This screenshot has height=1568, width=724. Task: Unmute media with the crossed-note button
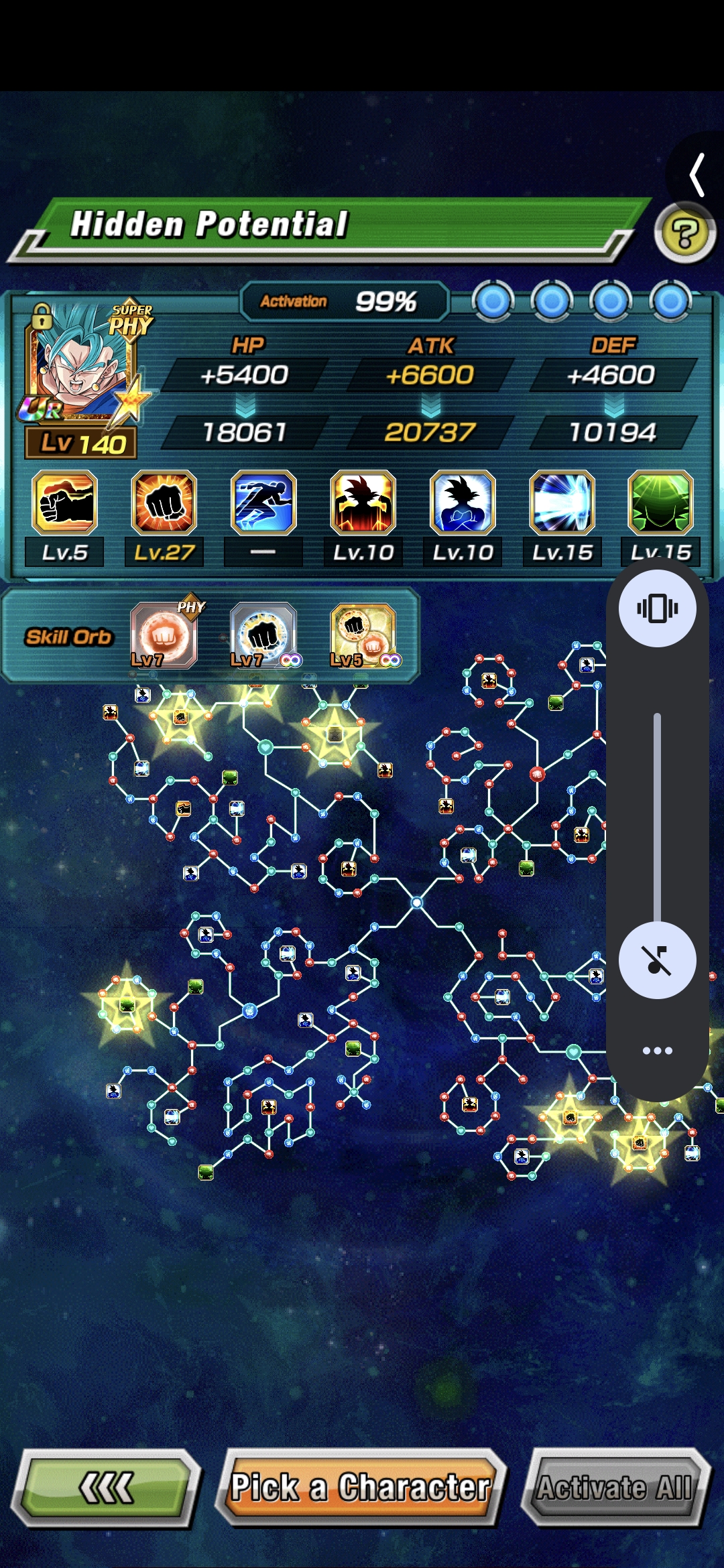(657, 960)
